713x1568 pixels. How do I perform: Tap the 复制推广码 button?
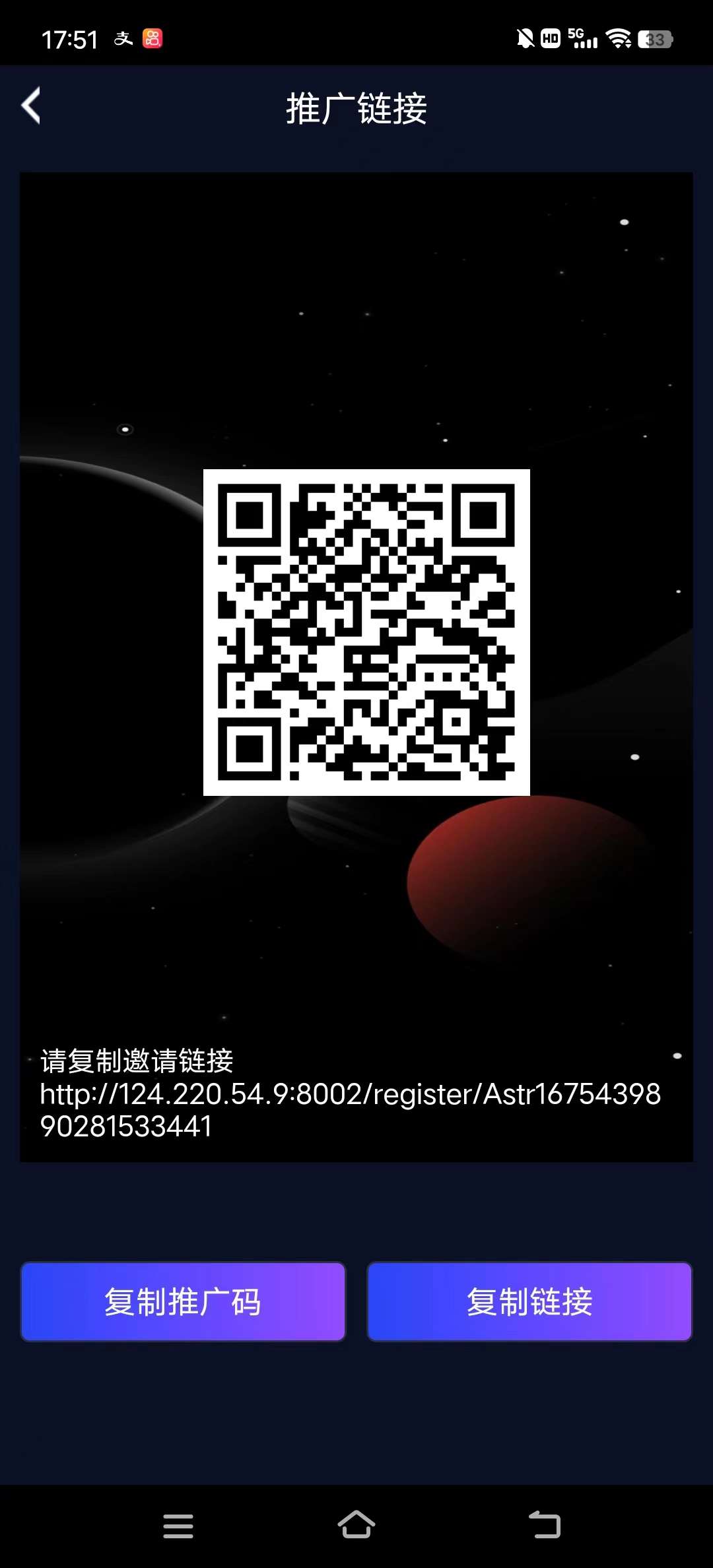tap(183, 1301)
